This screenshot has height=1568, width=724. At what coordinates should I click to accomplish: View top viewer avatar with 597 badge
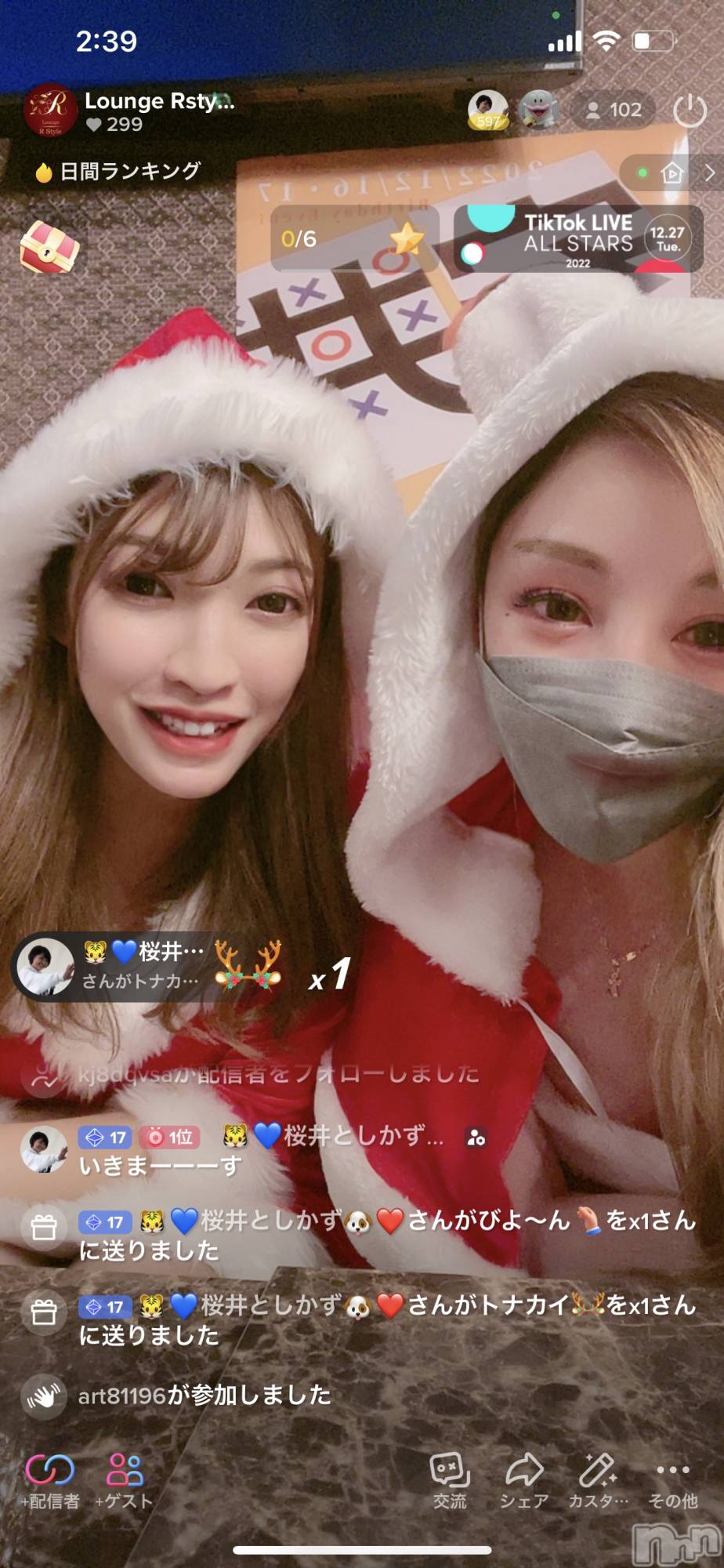487,110
